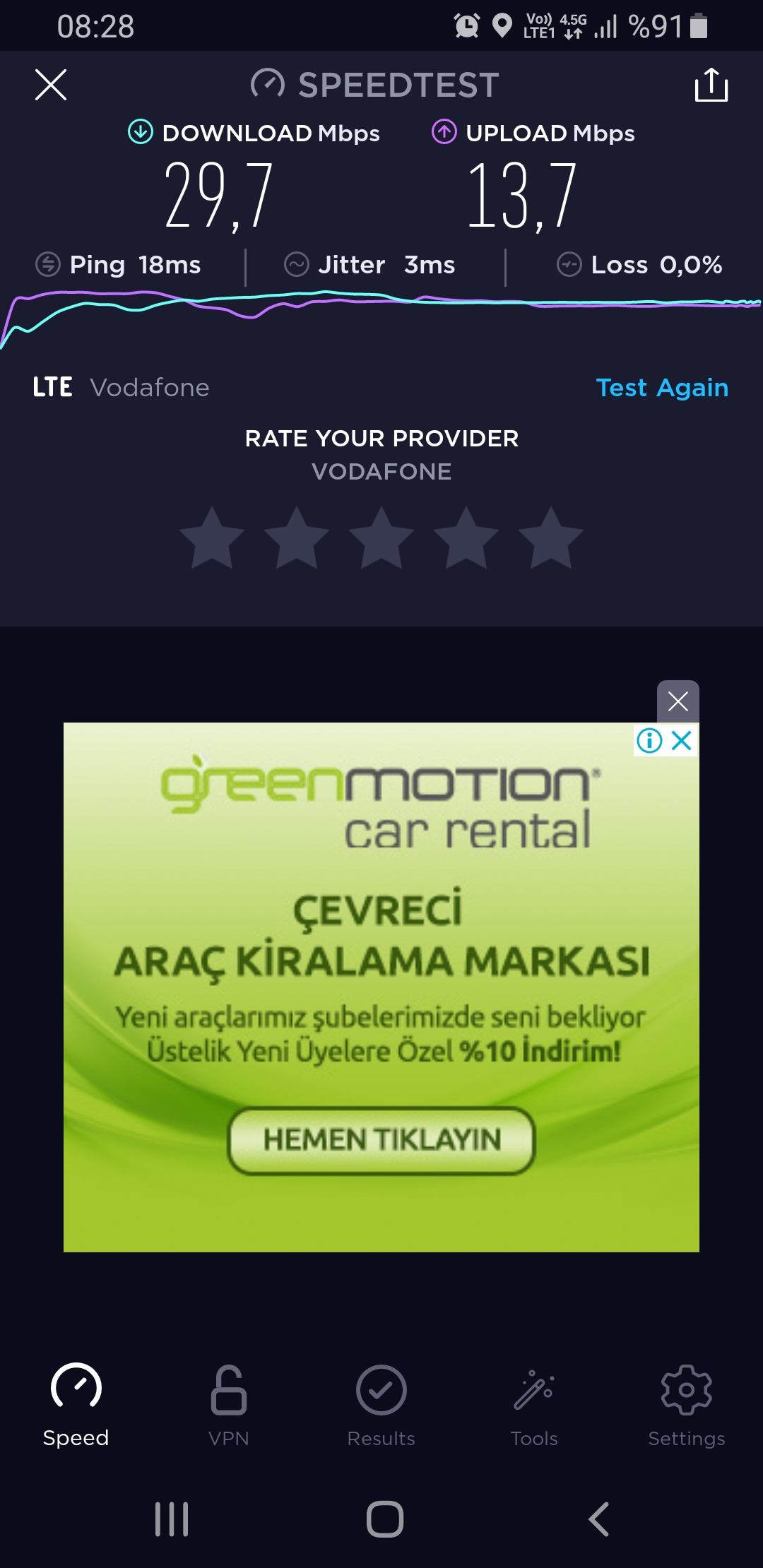Viewport: 763px width, 1568px height.
Task: Rate Vodafone three stars
Action: (x=381, y=538)
